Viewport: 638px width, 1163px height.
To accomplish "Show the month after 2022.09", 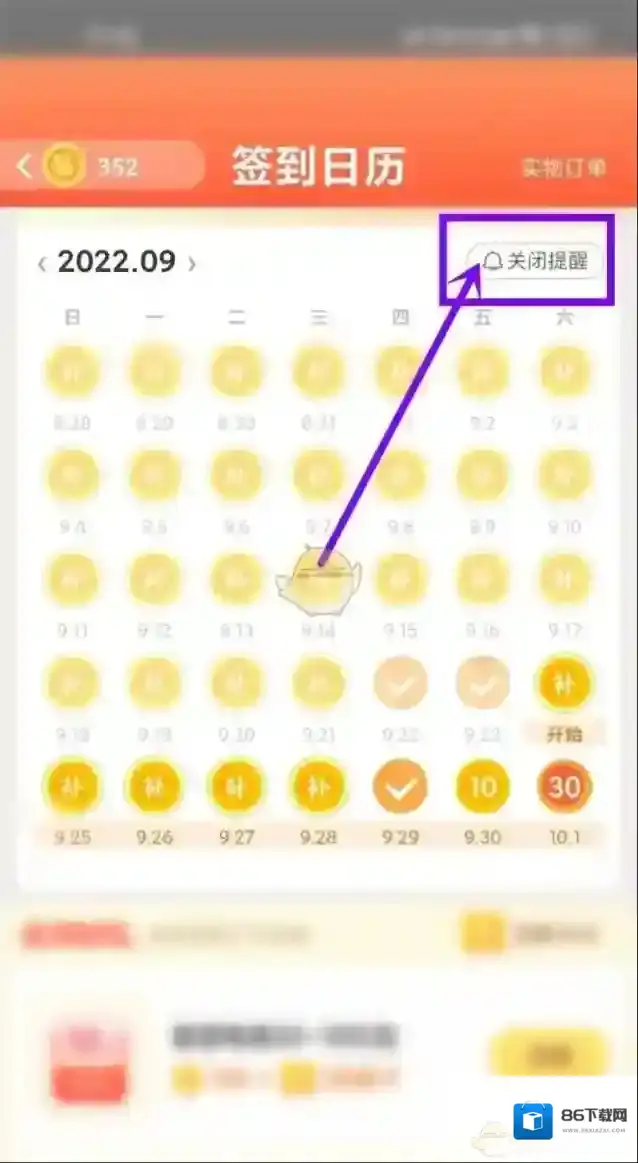I will (192, 264).
